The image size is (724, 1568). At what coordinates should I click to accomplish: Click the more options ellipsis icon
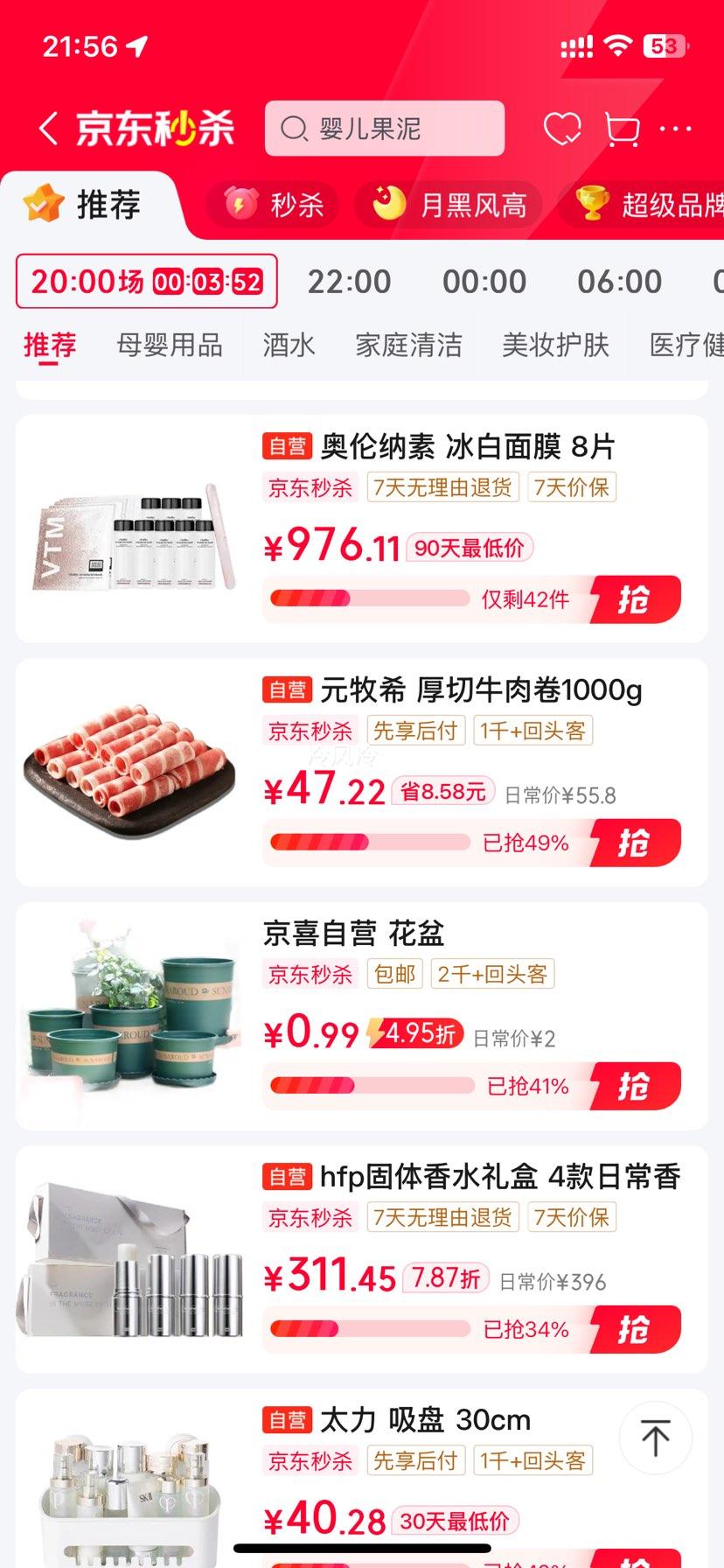pyautogui.click(x=677, y=127)
